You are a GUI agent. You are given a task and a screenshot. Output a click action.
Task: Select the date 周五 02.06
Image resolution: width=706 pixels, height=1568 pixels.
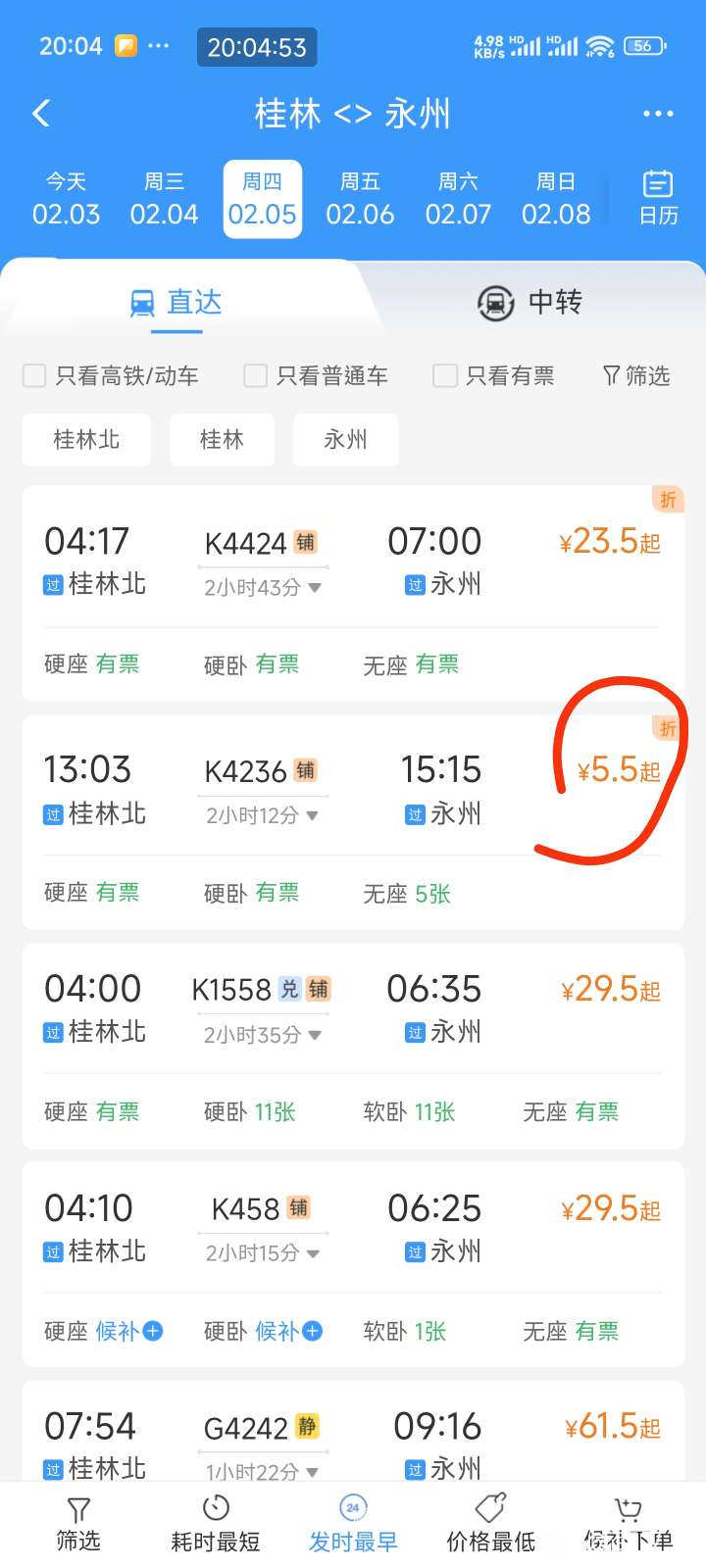click(x=360, y=199)
